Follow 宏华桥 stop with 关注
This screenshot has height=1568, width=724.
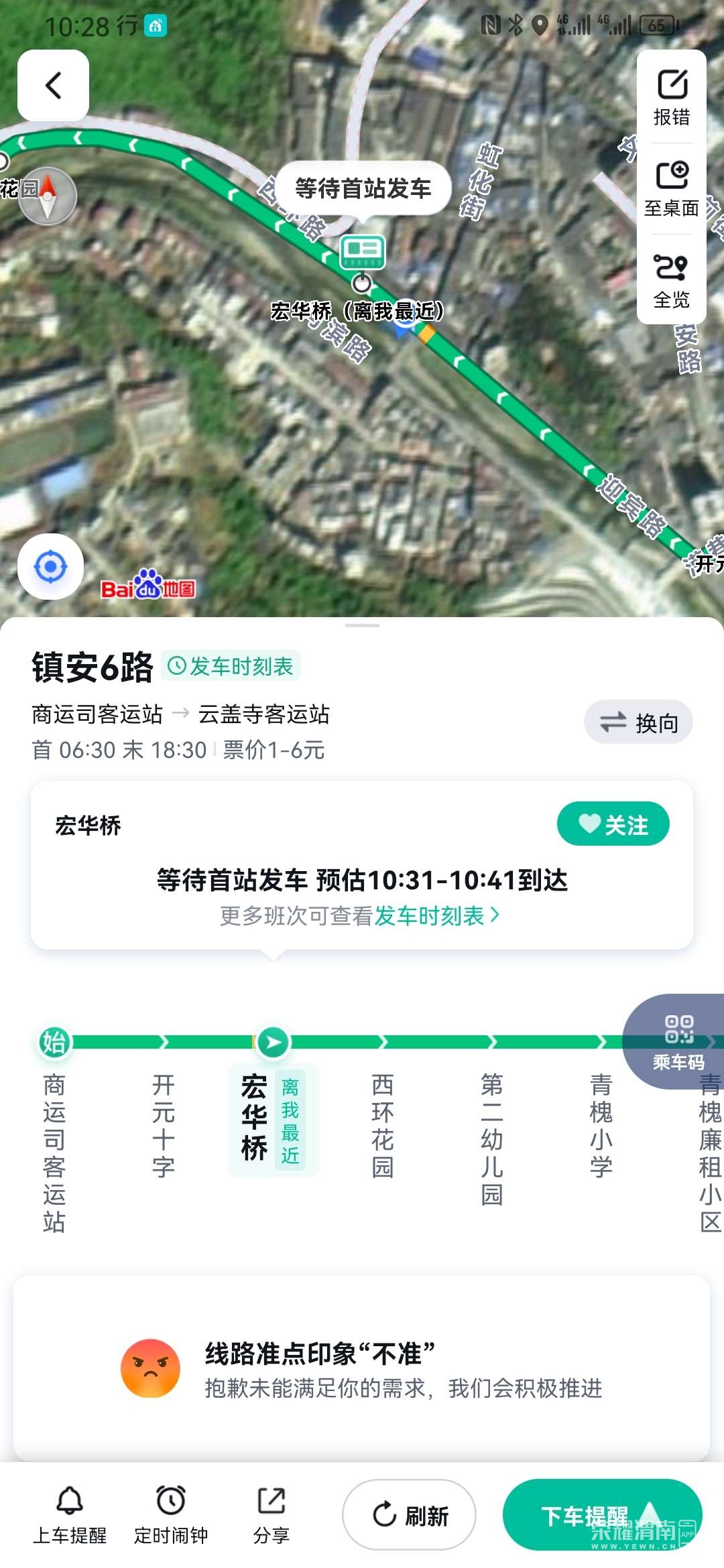613,824
